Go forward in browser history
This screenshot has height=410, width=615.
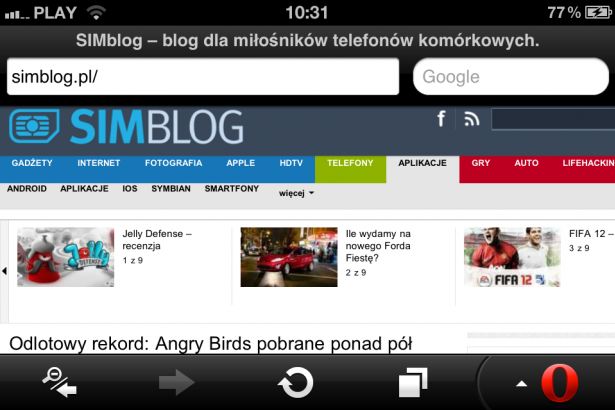tap(176, 382)
